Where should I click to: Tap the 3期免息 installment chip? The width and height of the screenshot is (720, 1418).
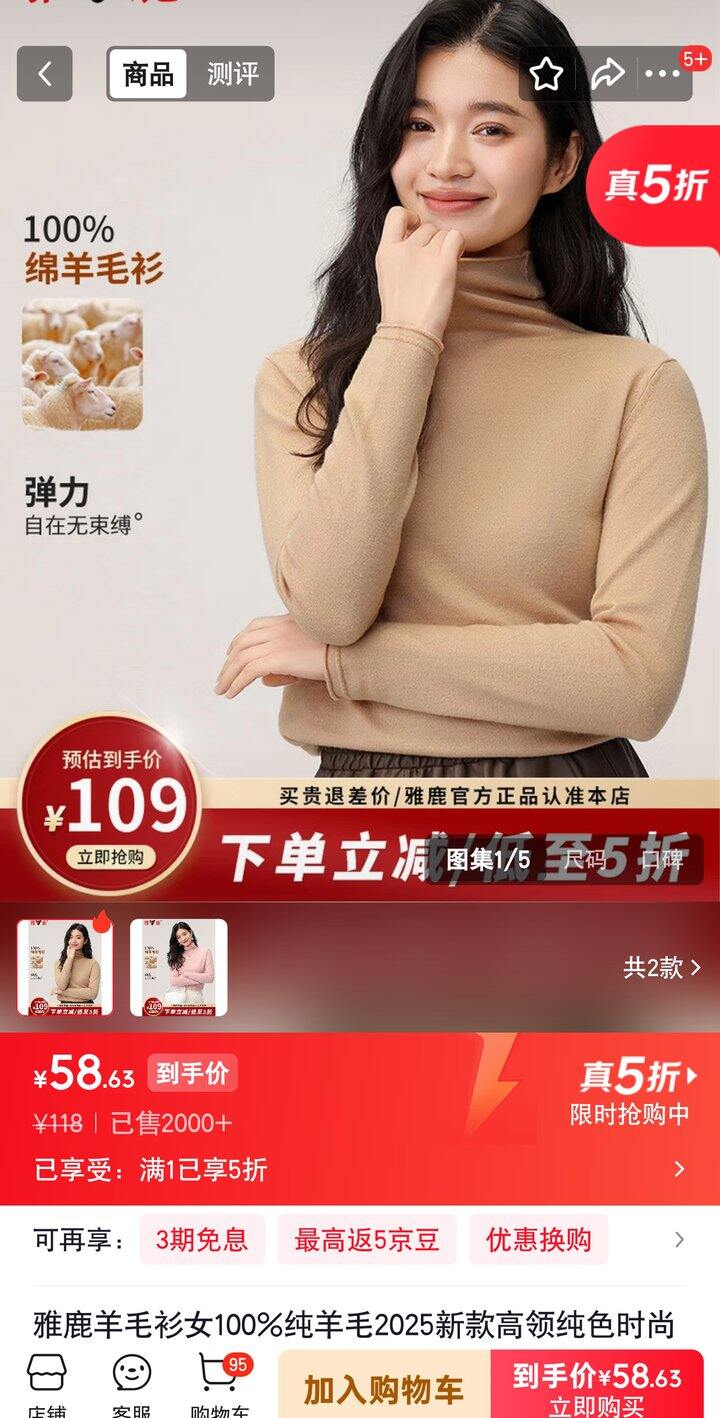click(x=201, y=1240)
